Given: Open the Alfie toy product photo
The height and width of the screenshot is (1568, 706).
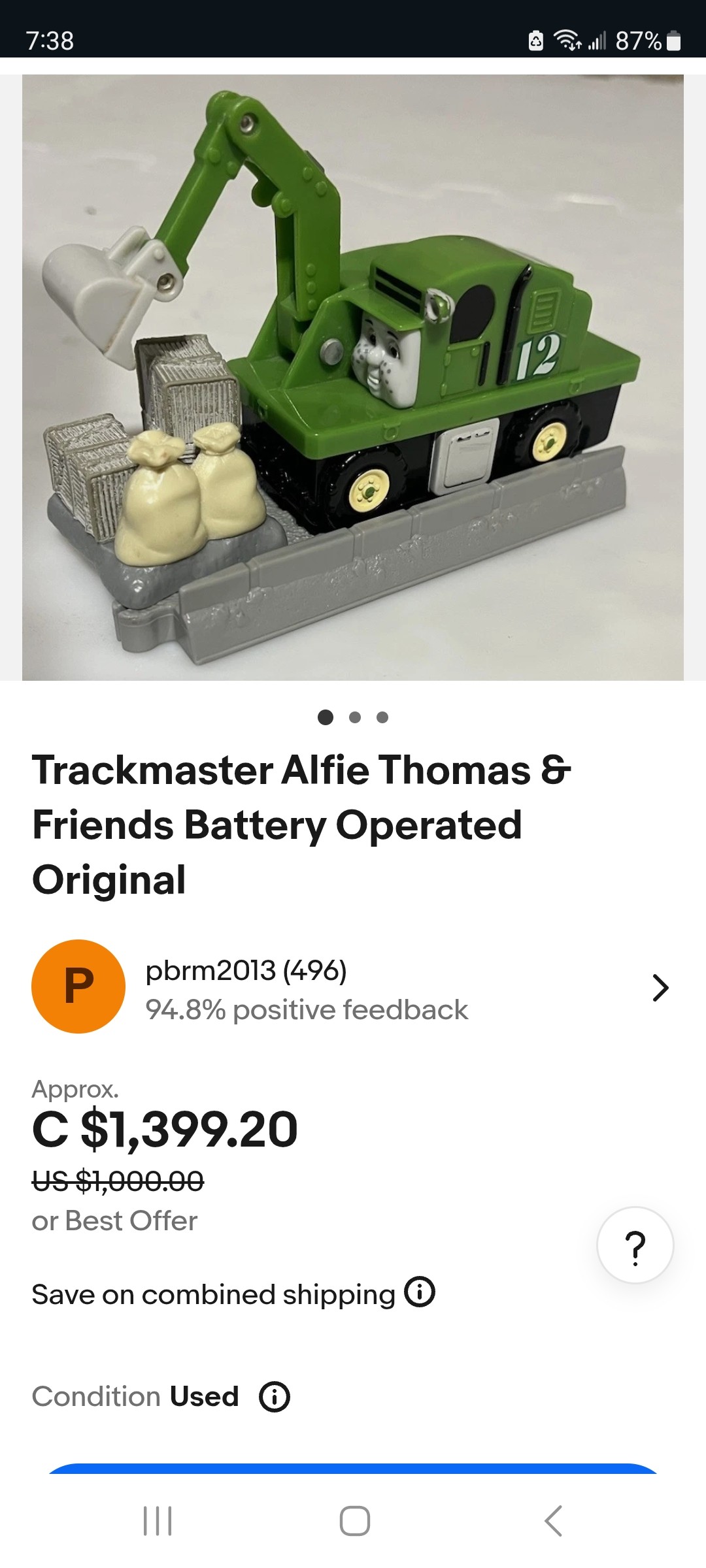Looking at the screenshot, I should click(353, 378).
